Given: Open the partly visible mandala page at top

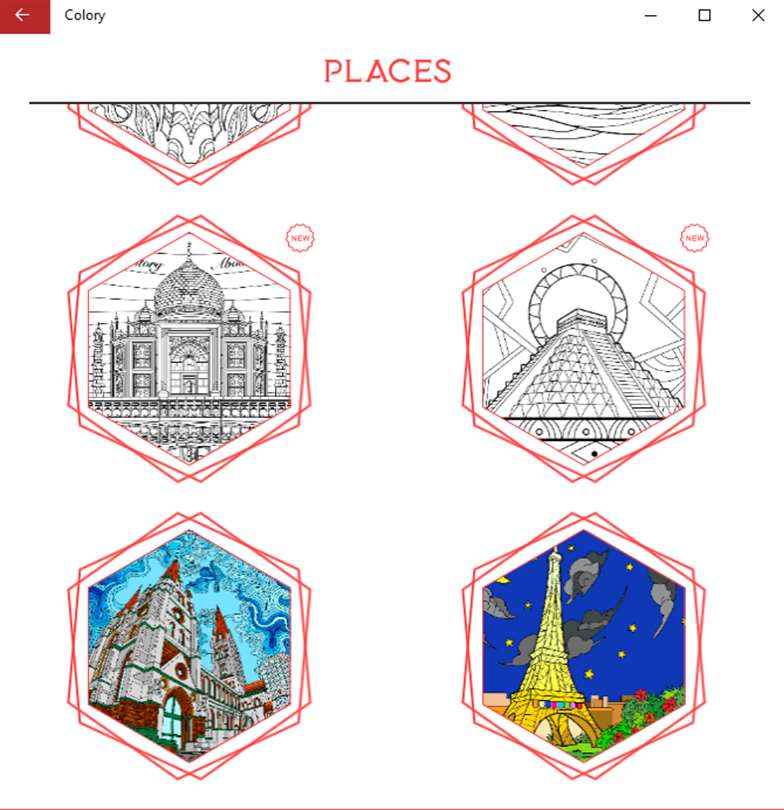Looking at the screenshot, I should tap(189, 135).
